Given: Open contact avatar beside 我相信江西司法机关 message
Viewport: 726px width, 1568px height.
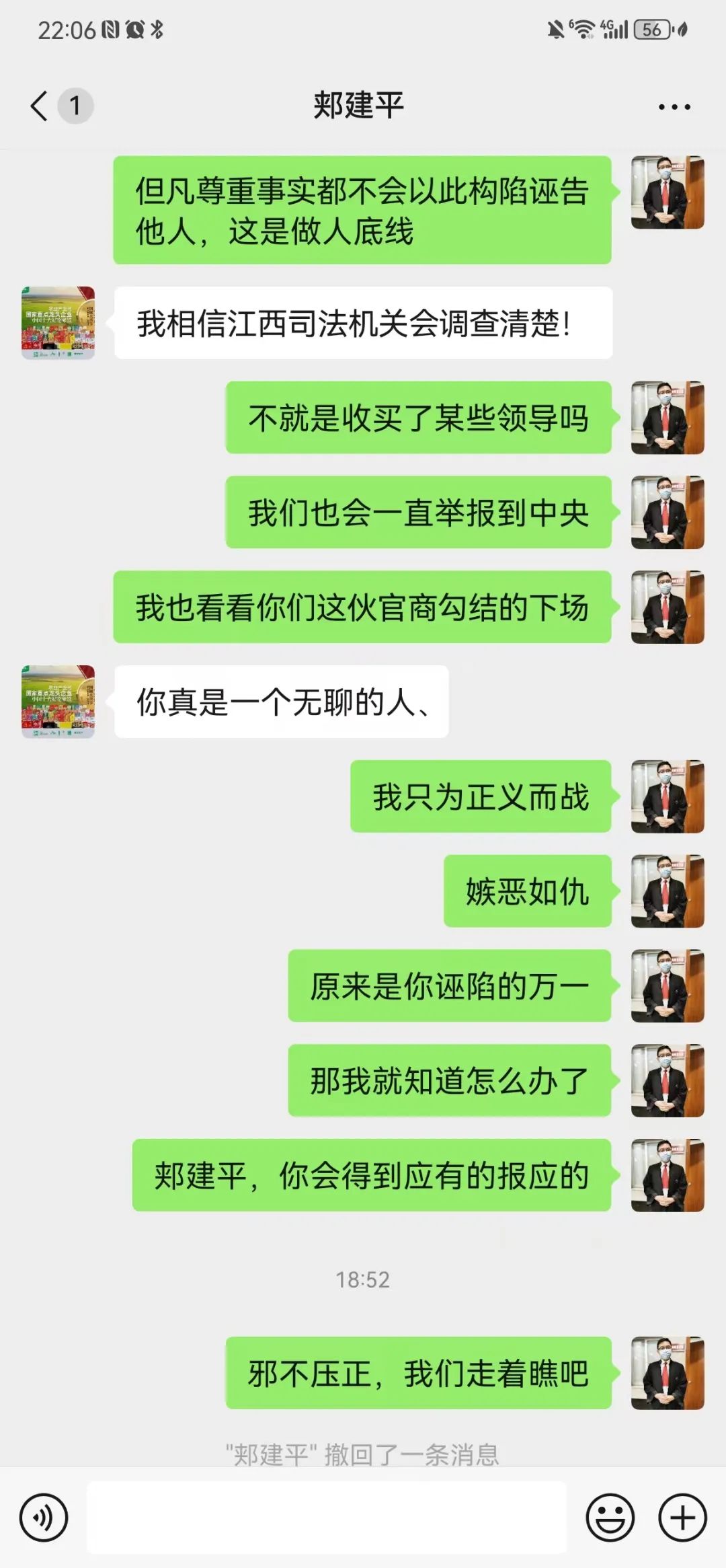Looking at the screenshot, I should [x=58, y=323].
